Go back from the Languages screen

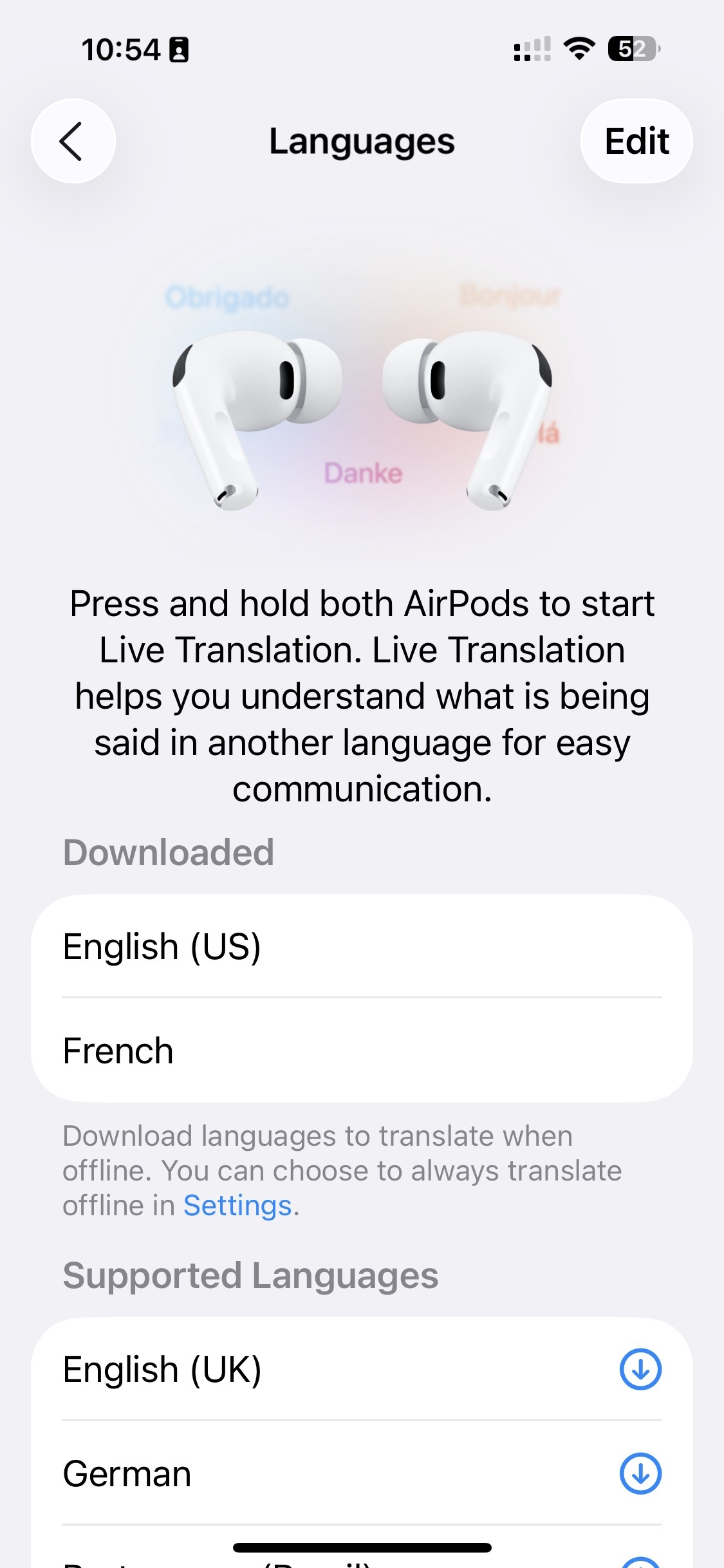pos(73,141)
